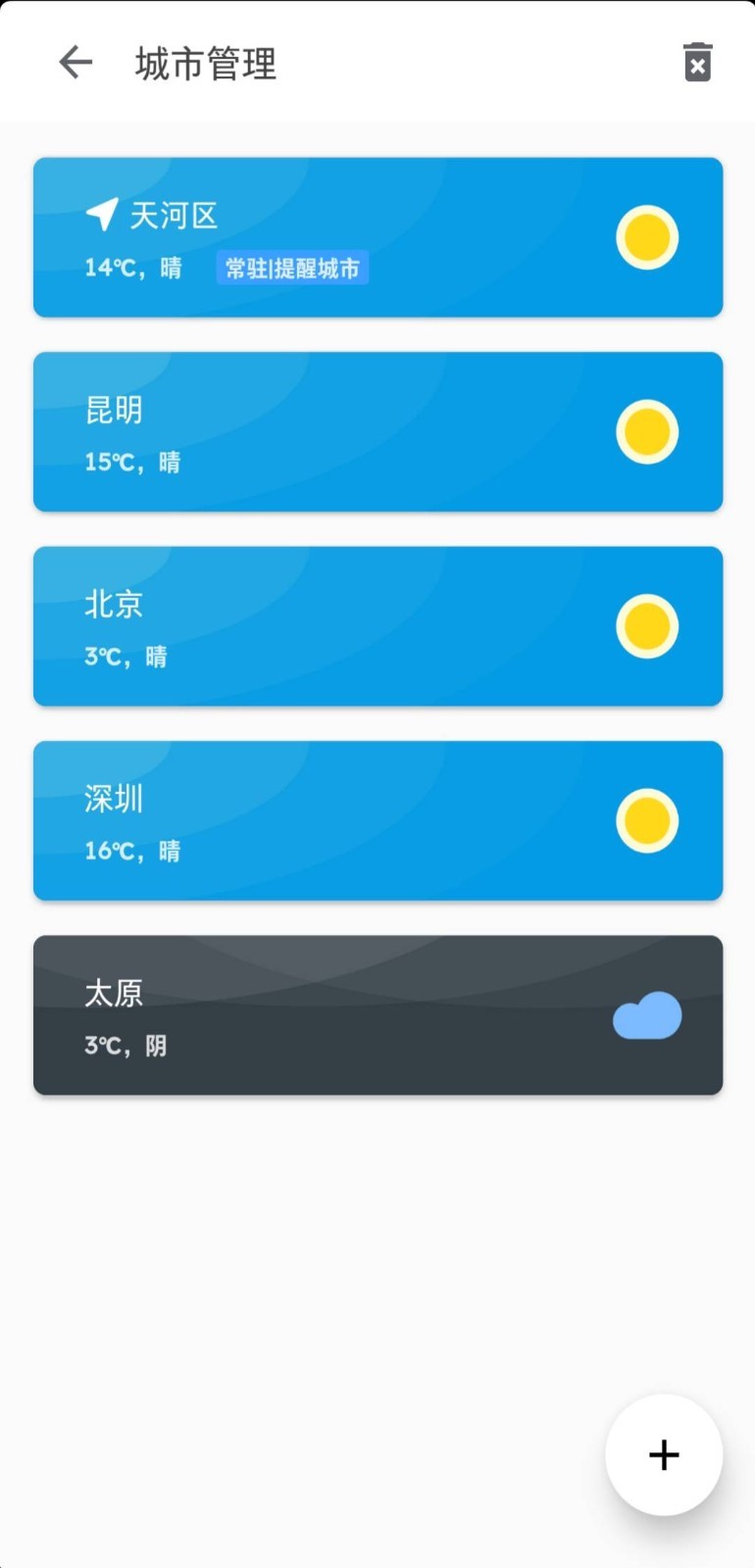
Task: Tap the delete trash icon
Action: pyautogui.click(x=697, y=63)
